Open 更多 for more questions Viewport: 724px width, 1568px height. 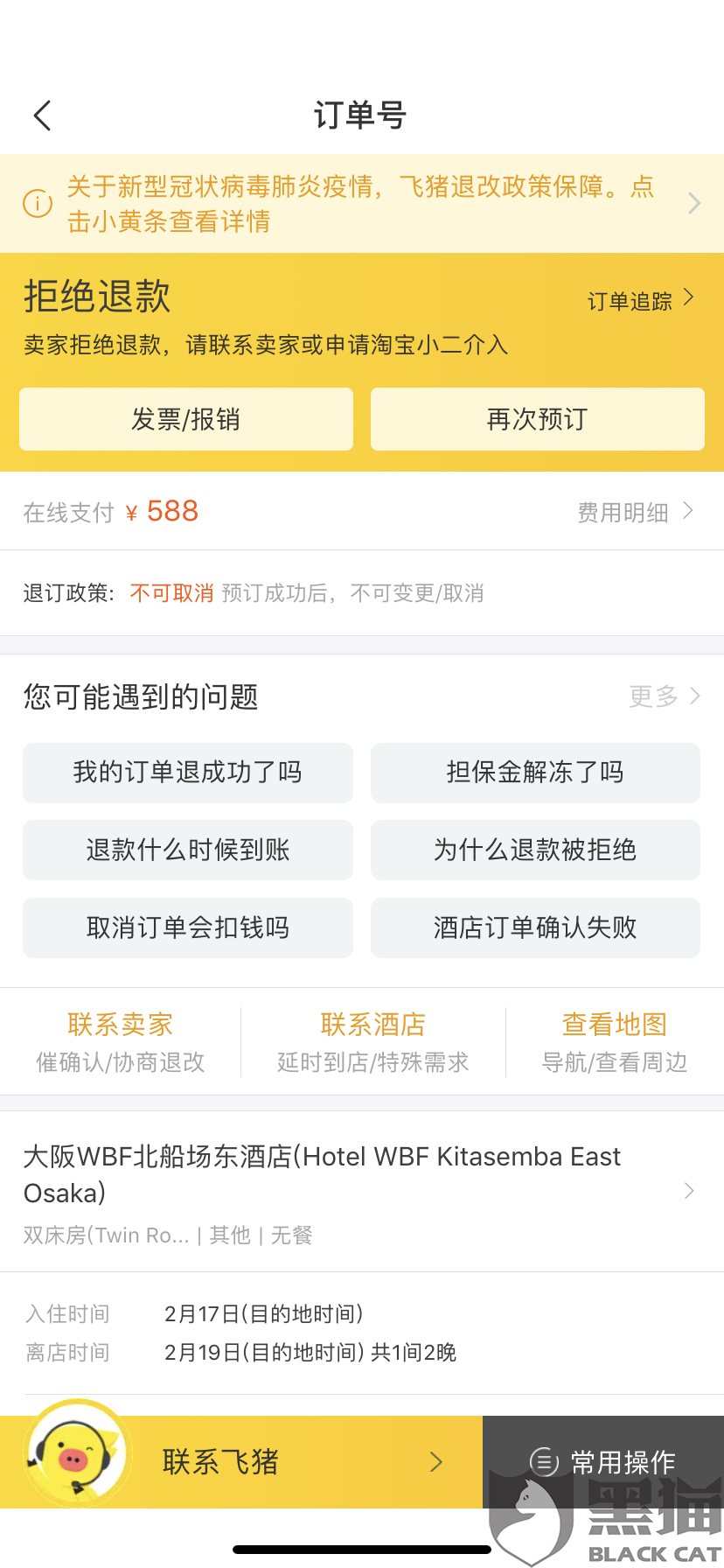665,696
